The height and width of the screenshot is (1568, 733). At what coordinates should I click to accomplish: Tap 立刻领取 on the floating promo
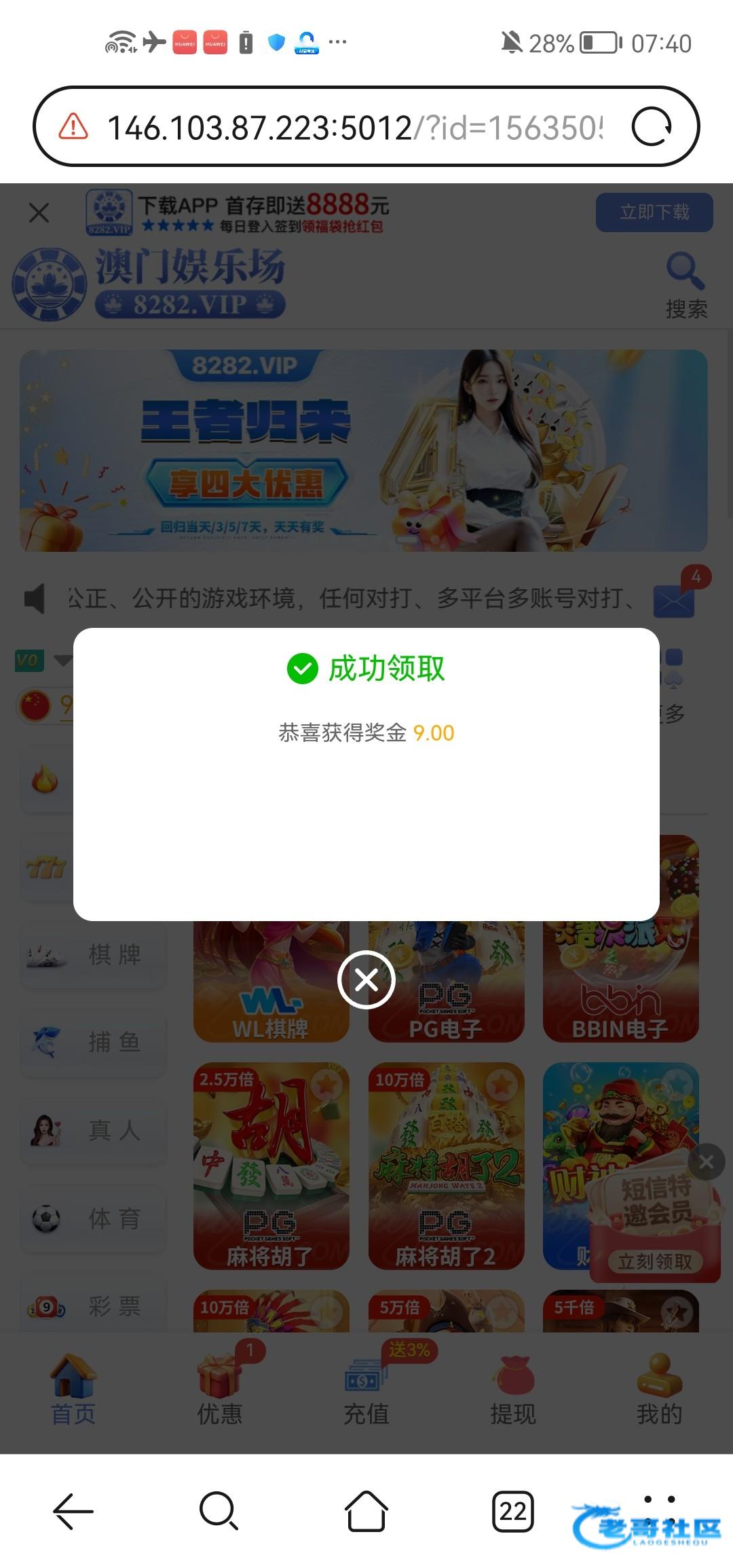[x=654, y=1261]
